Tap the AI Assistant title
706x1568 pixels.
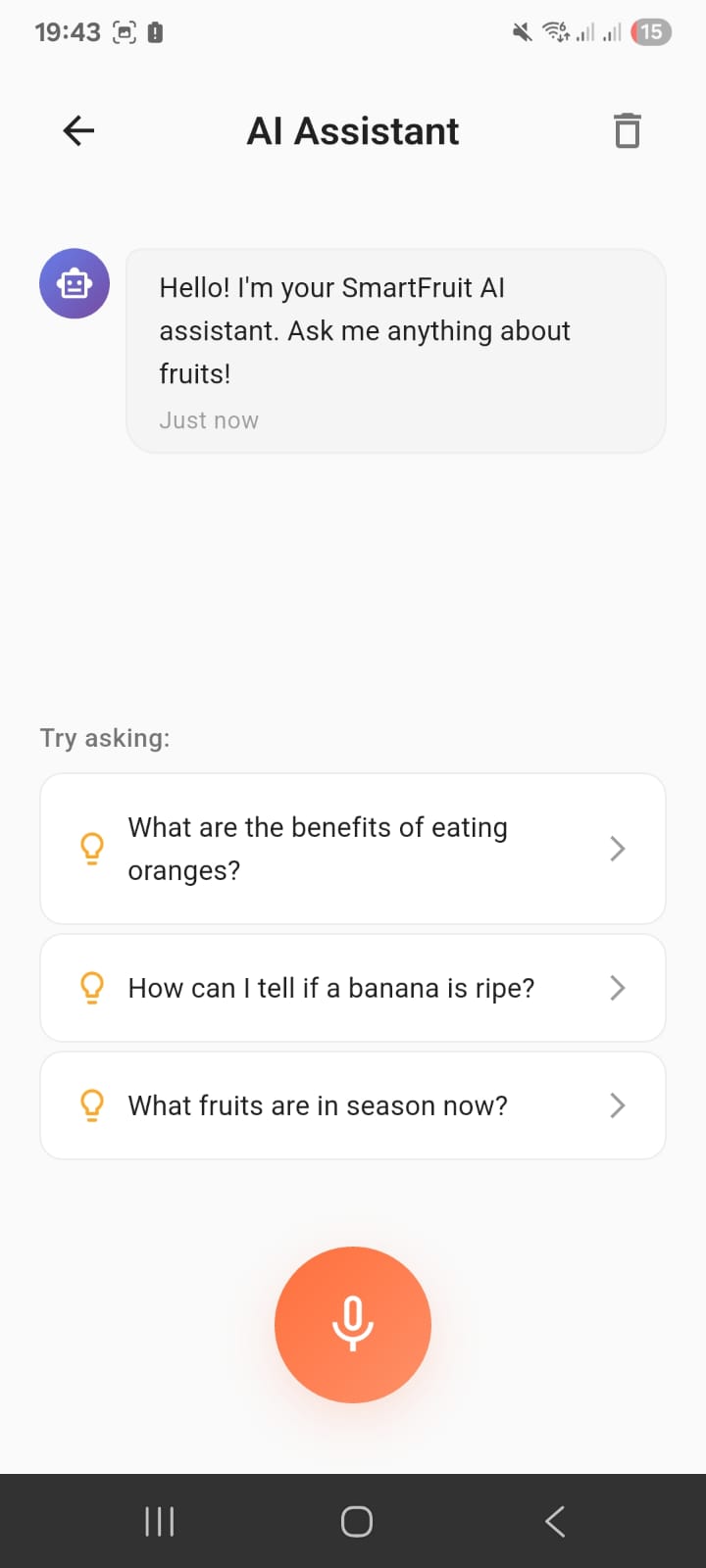(x=353, y=130)
